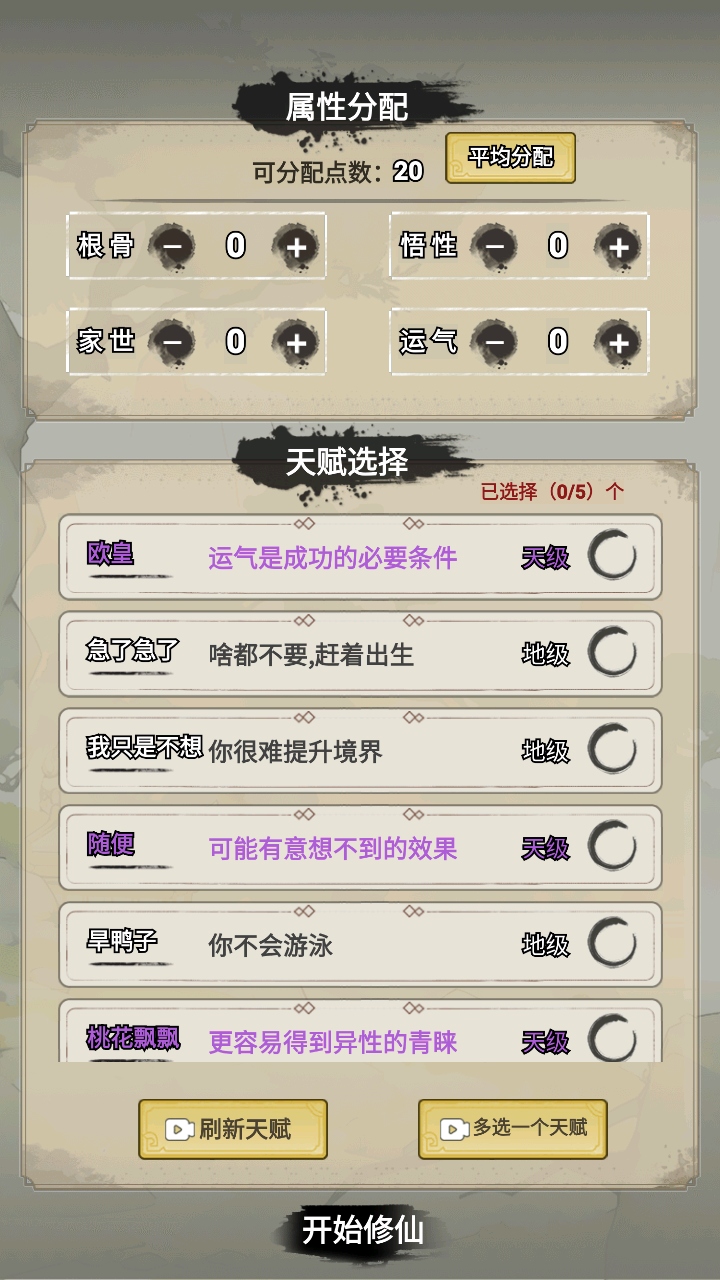Select the 旱鸭子 talent

click(611, 945)
